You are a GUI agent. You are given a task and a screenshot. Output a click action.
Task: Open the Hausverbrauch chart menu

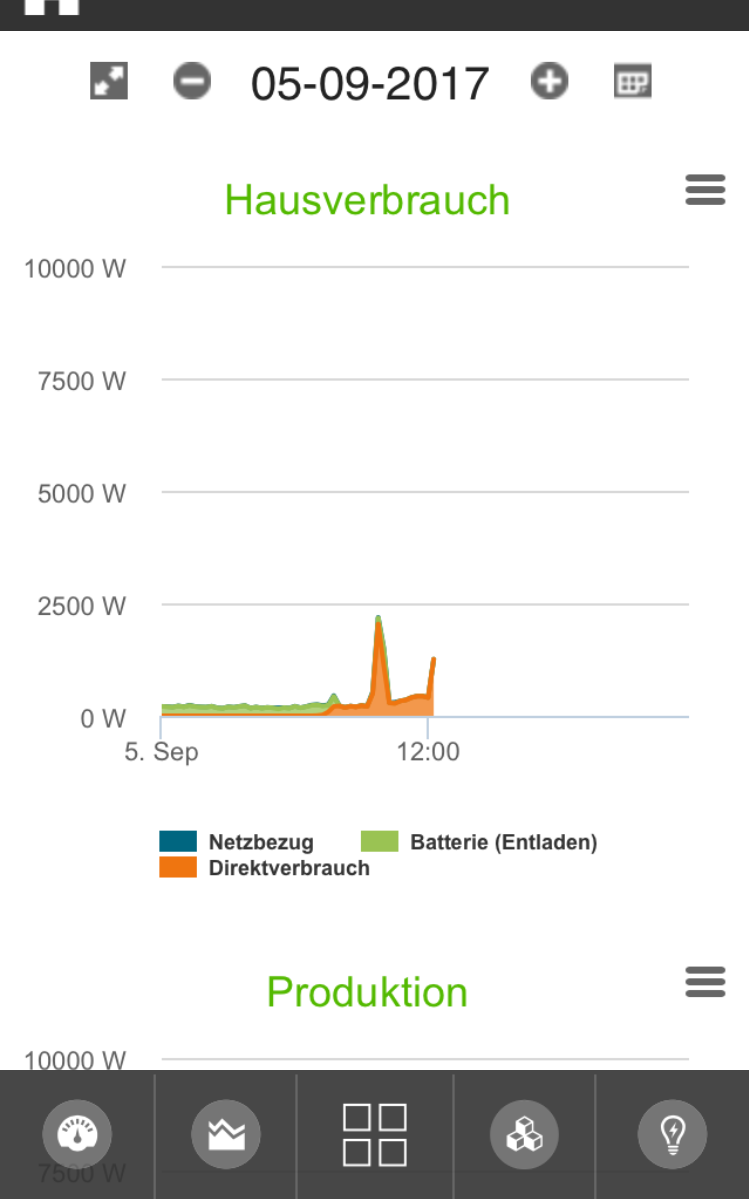(x=705, y=189)
